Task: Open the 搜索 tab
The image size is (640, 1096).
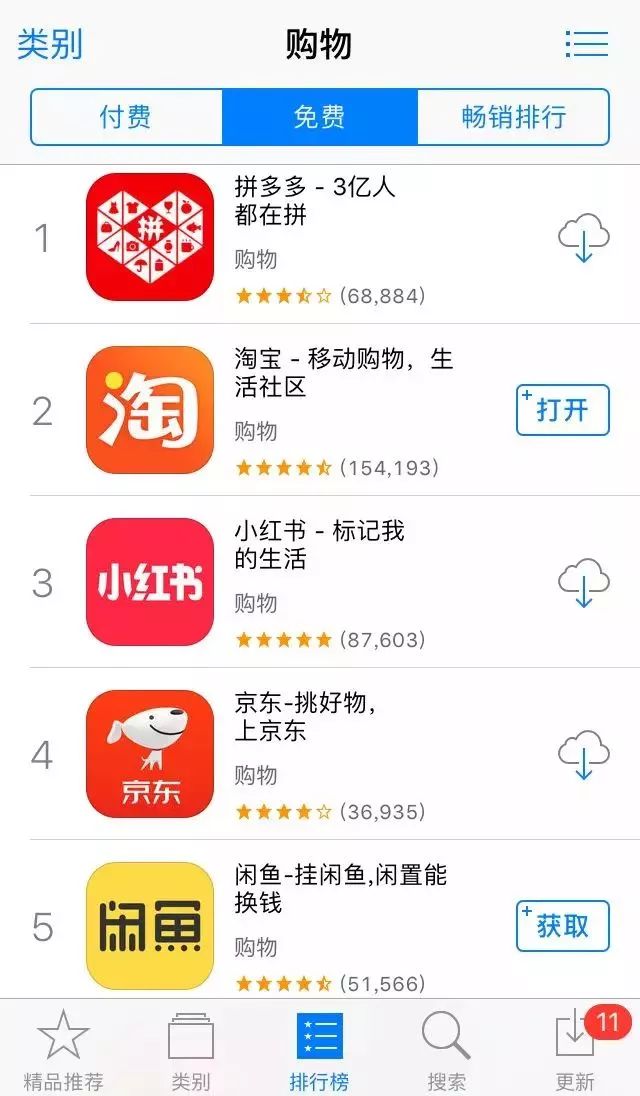Action: [x=446, y=1050]
